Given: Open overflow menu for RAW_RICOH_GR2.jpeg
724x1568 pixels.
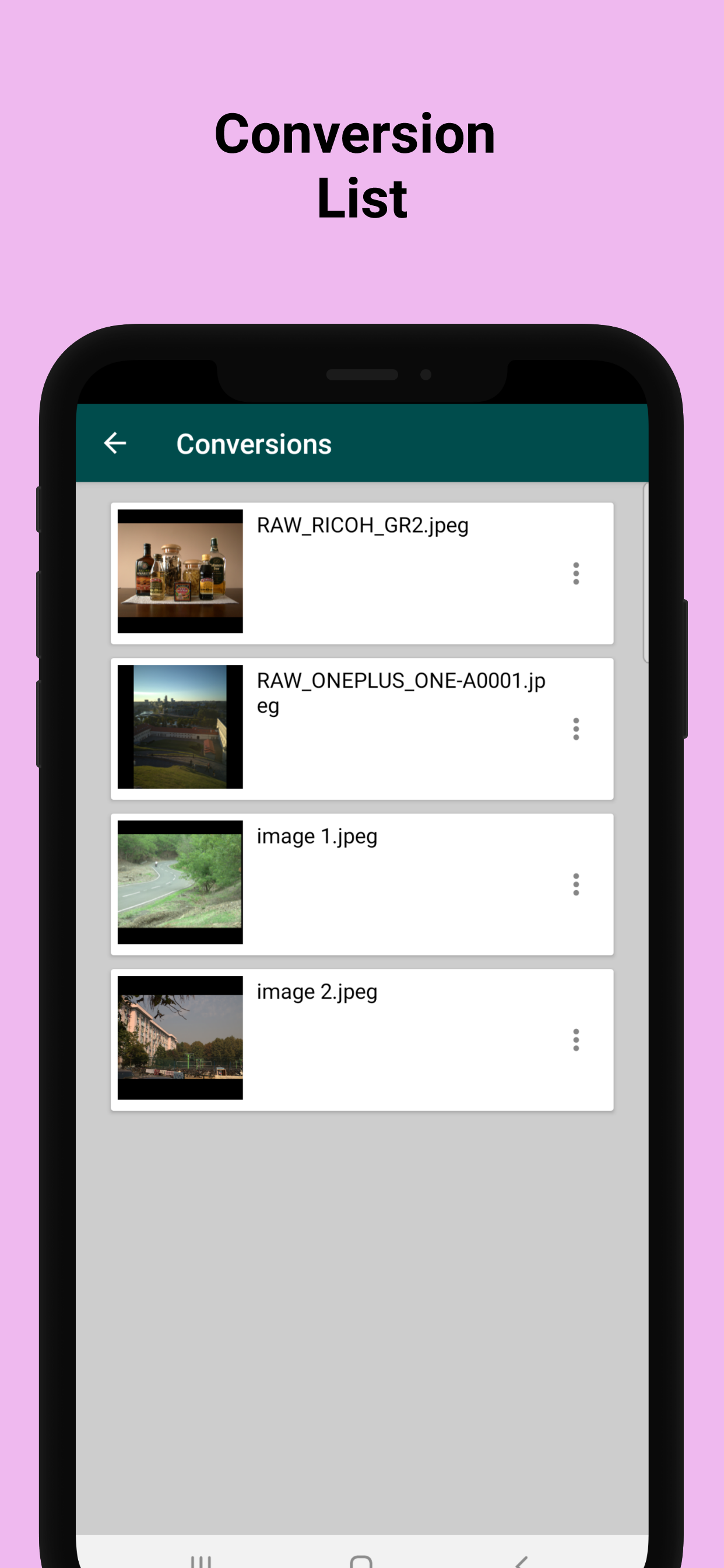Looking at the screenshot, I should click(575, 573).
